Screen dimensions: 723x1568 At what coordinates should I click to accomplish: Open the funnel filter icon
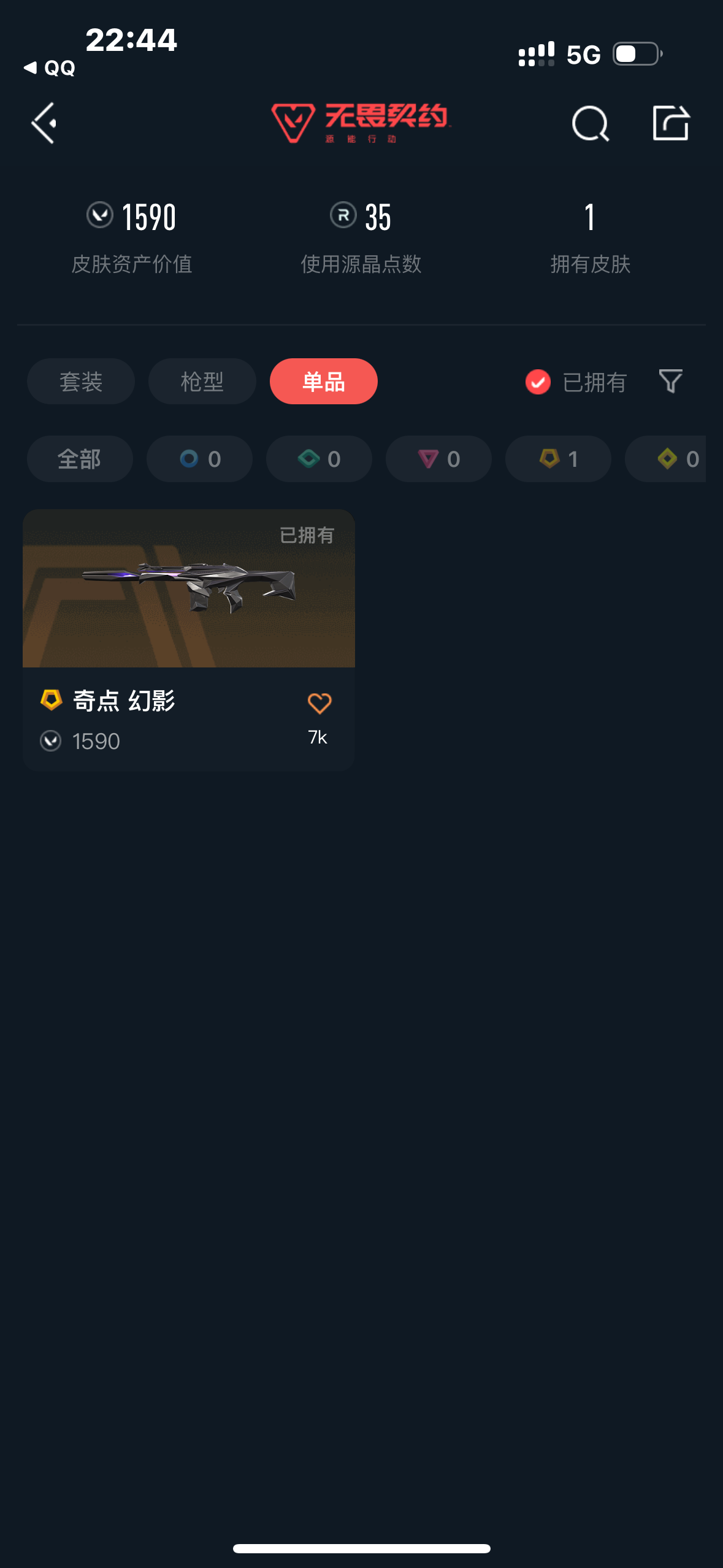tap(670, 382)
